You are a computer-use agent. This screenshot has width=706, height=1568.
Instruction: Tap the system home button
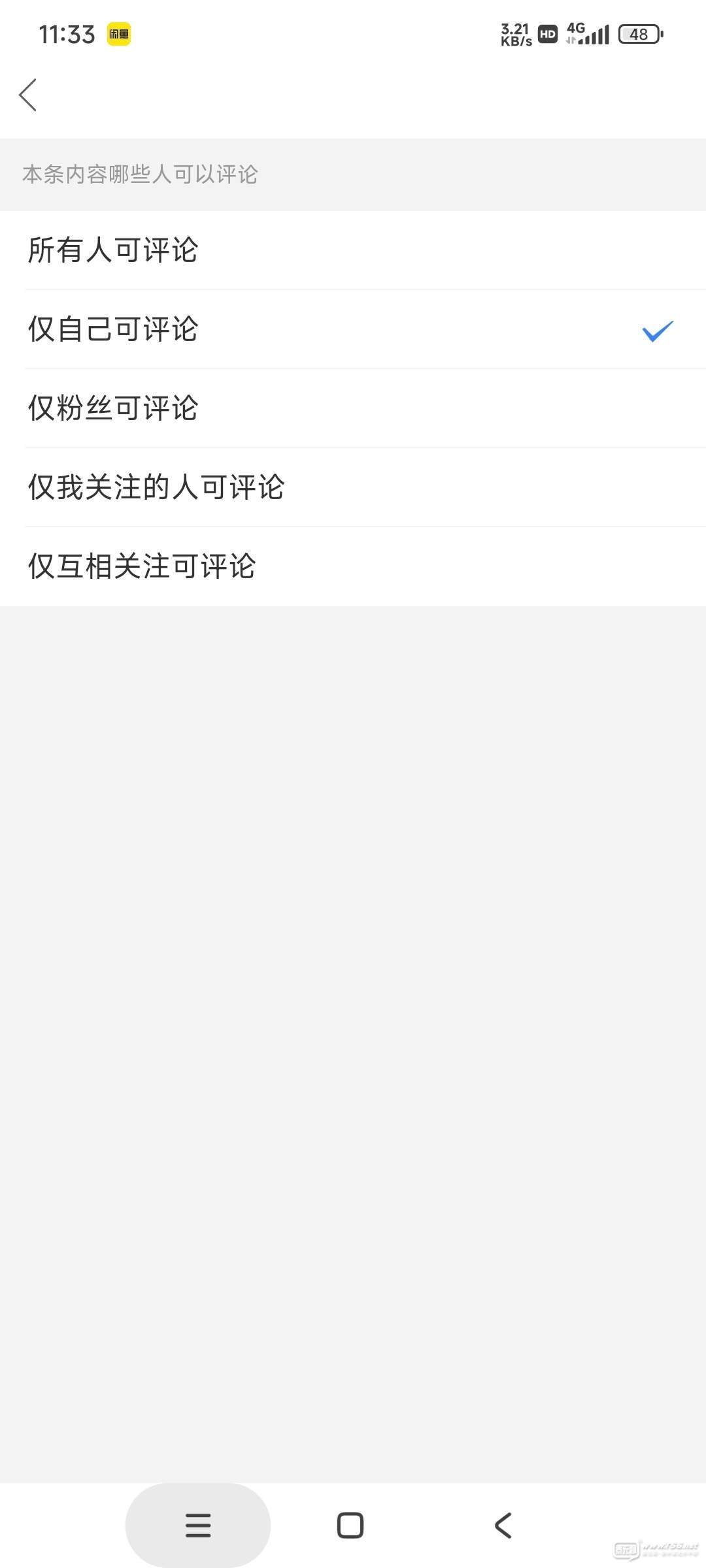(x=350, y=1526)
